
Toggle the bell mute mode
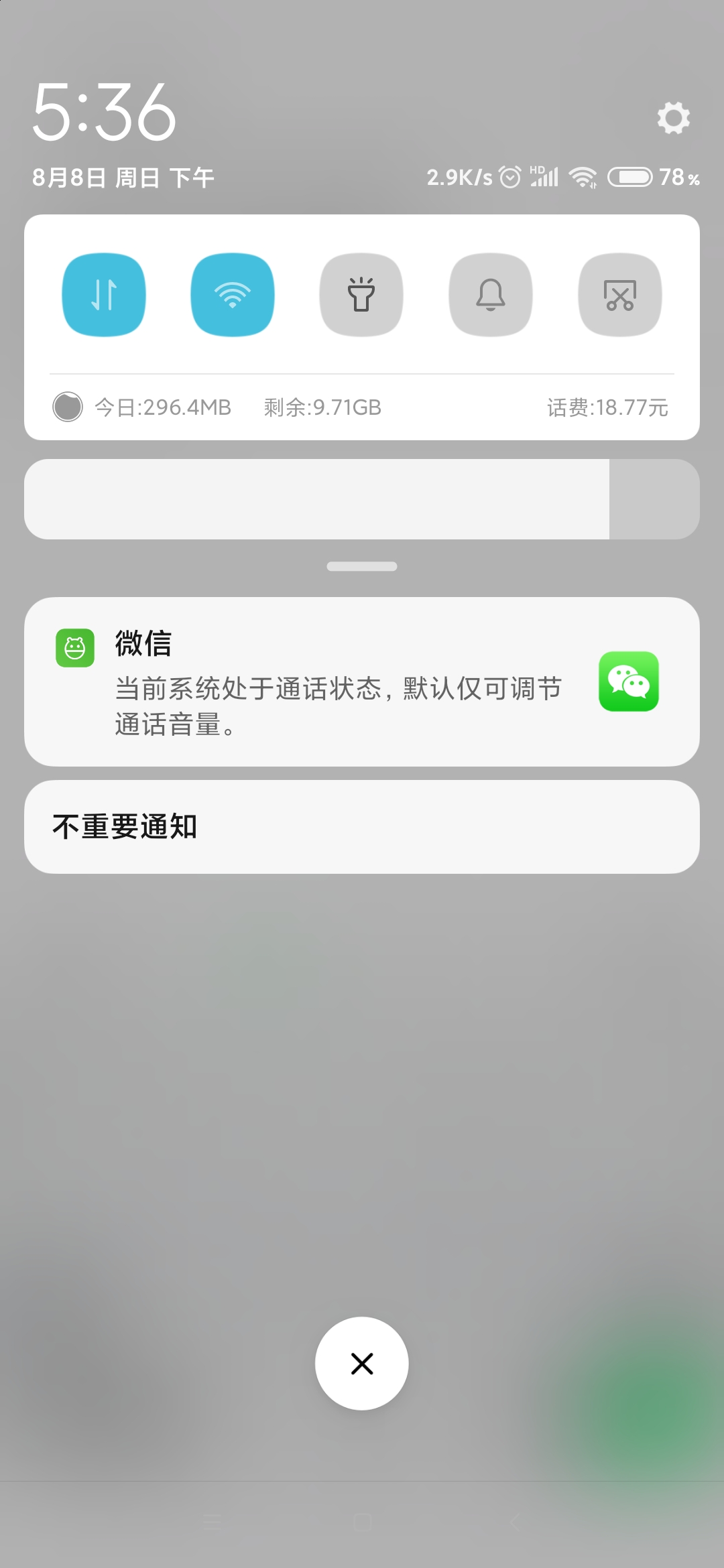(x=491, y=295)
